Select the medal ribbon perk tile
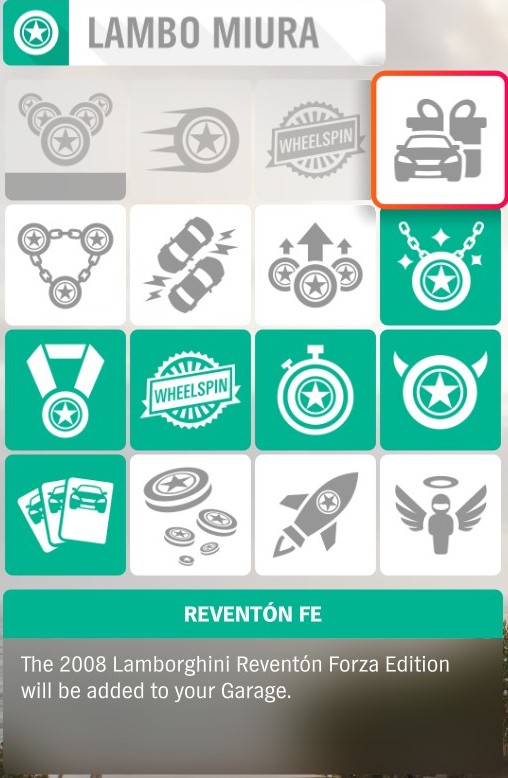The height and width of the screenshot is (778, 508). pyautogui.click(x=65, y=390)
